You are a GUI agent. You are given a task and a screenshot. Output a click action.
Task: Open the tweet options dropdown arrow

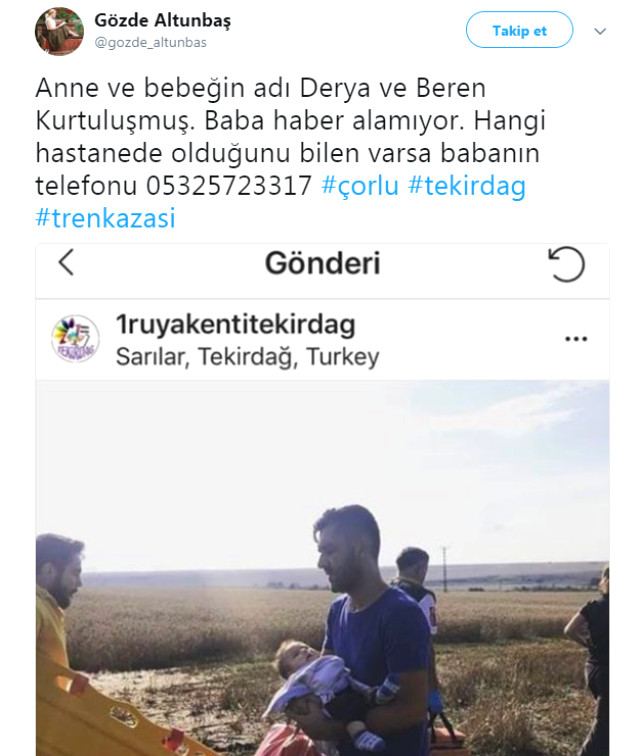coord(600,31)
